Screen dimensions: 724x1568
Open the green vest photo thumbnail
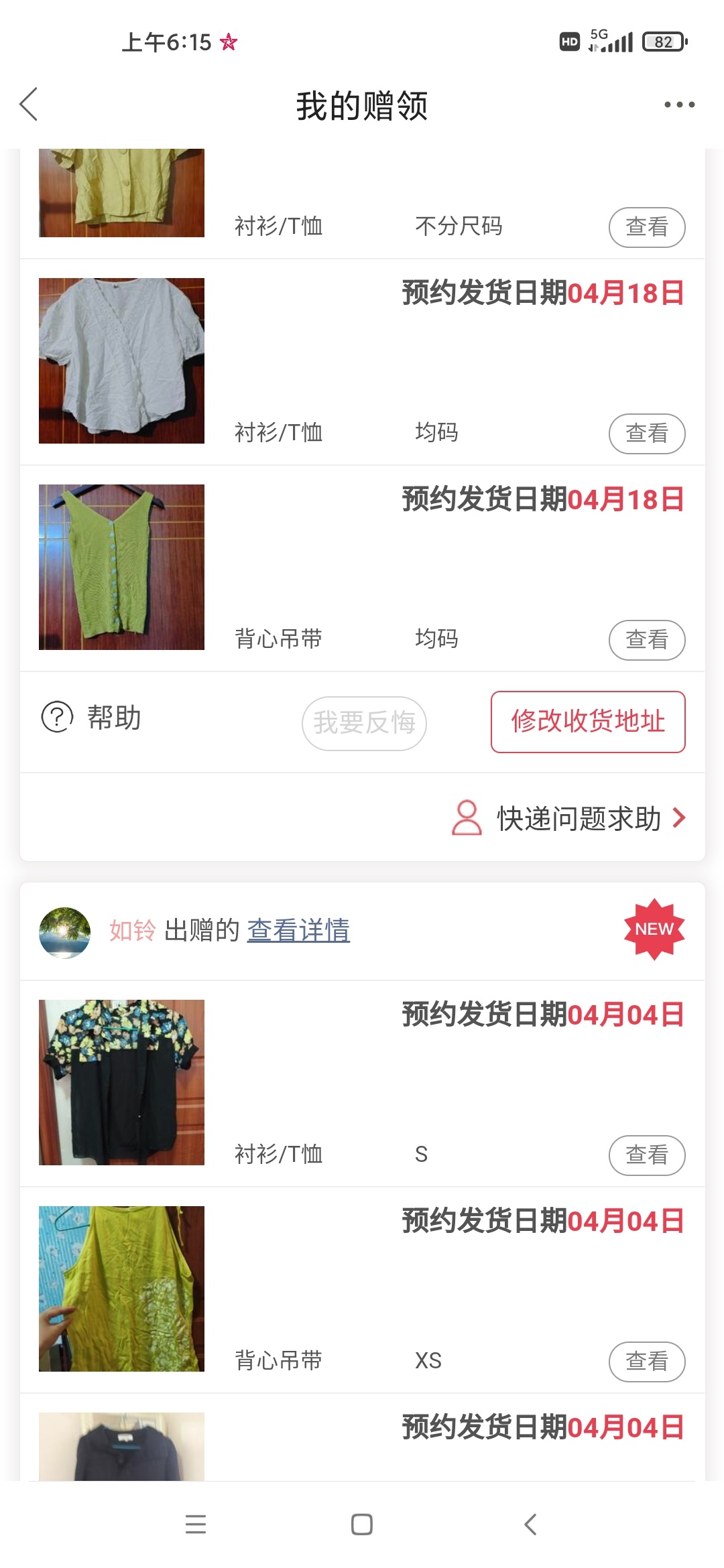[x=121, y=567]
